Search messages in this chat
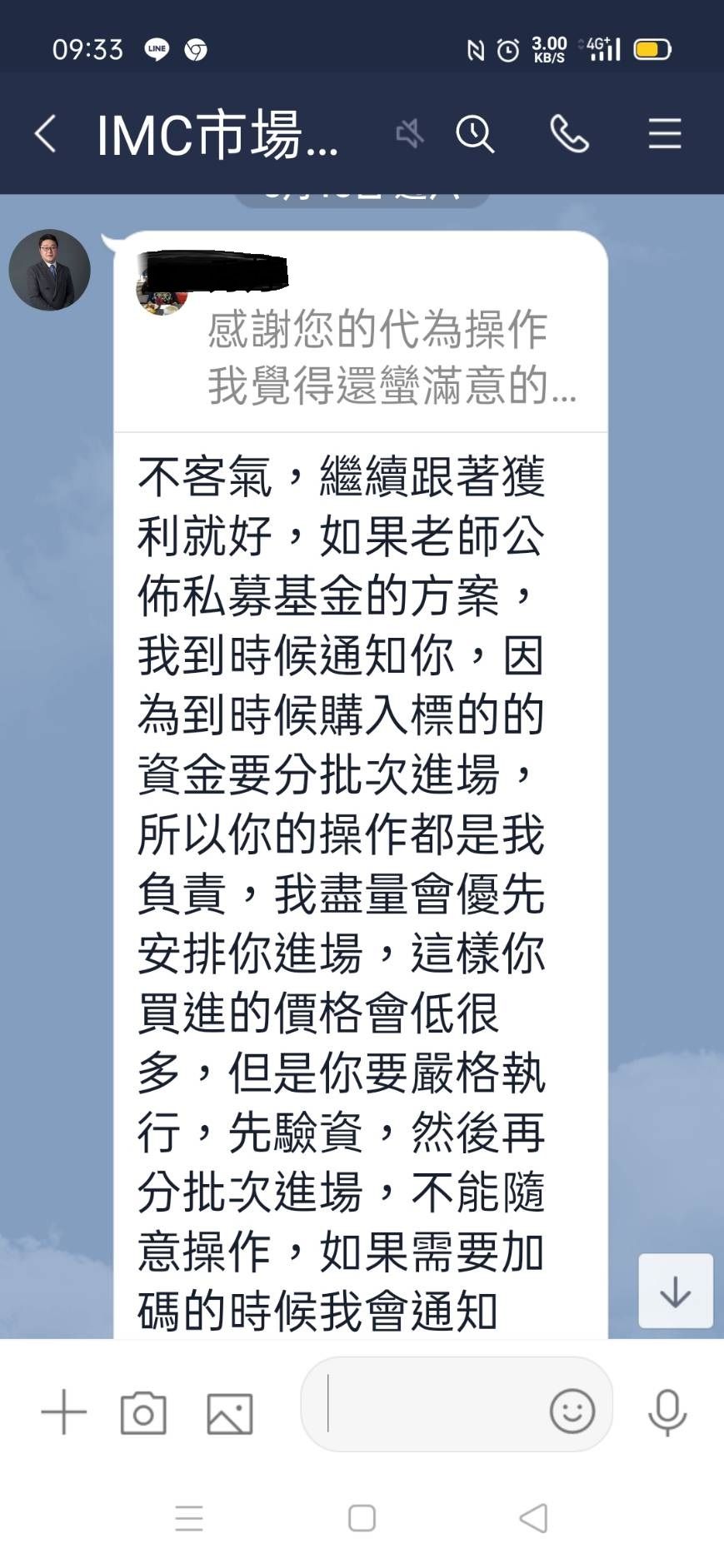Viewport: 724px width, 1568px height. coord(475,133)
